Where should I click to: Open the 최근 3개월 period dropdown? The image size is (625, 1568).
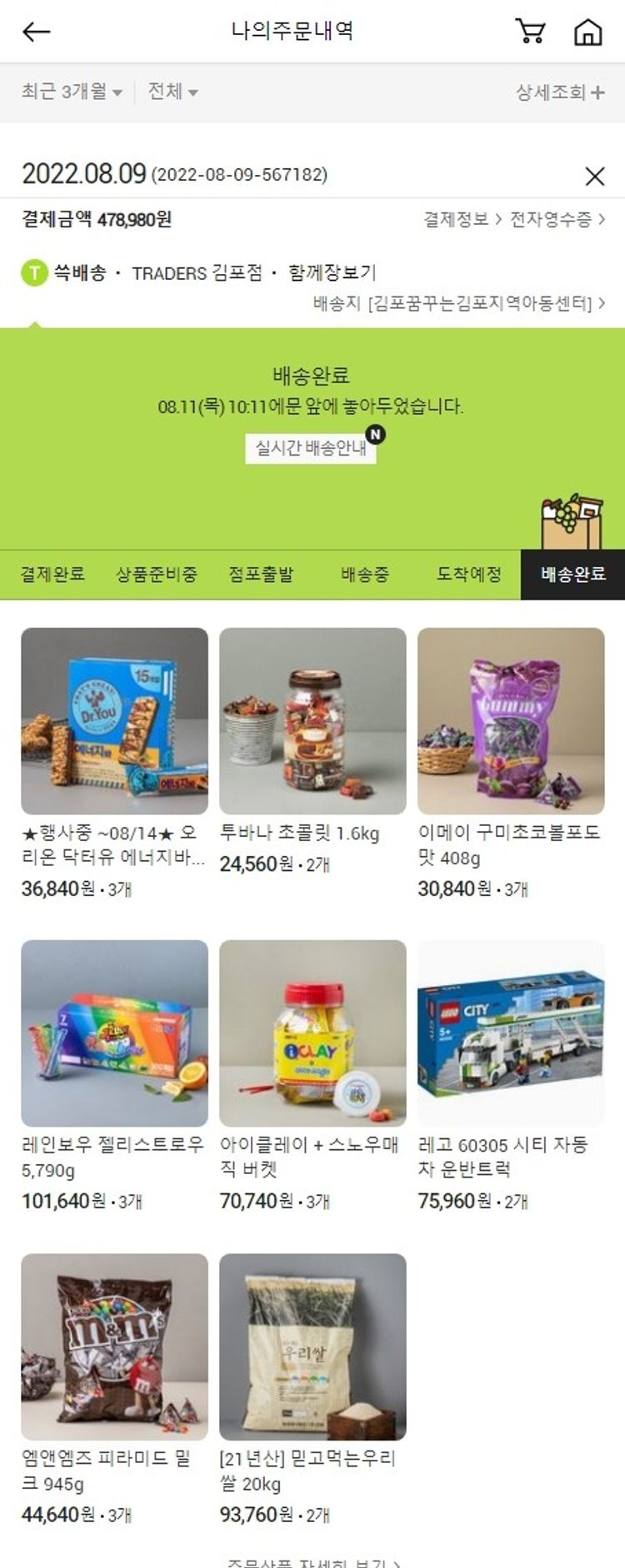click(72, 92)
